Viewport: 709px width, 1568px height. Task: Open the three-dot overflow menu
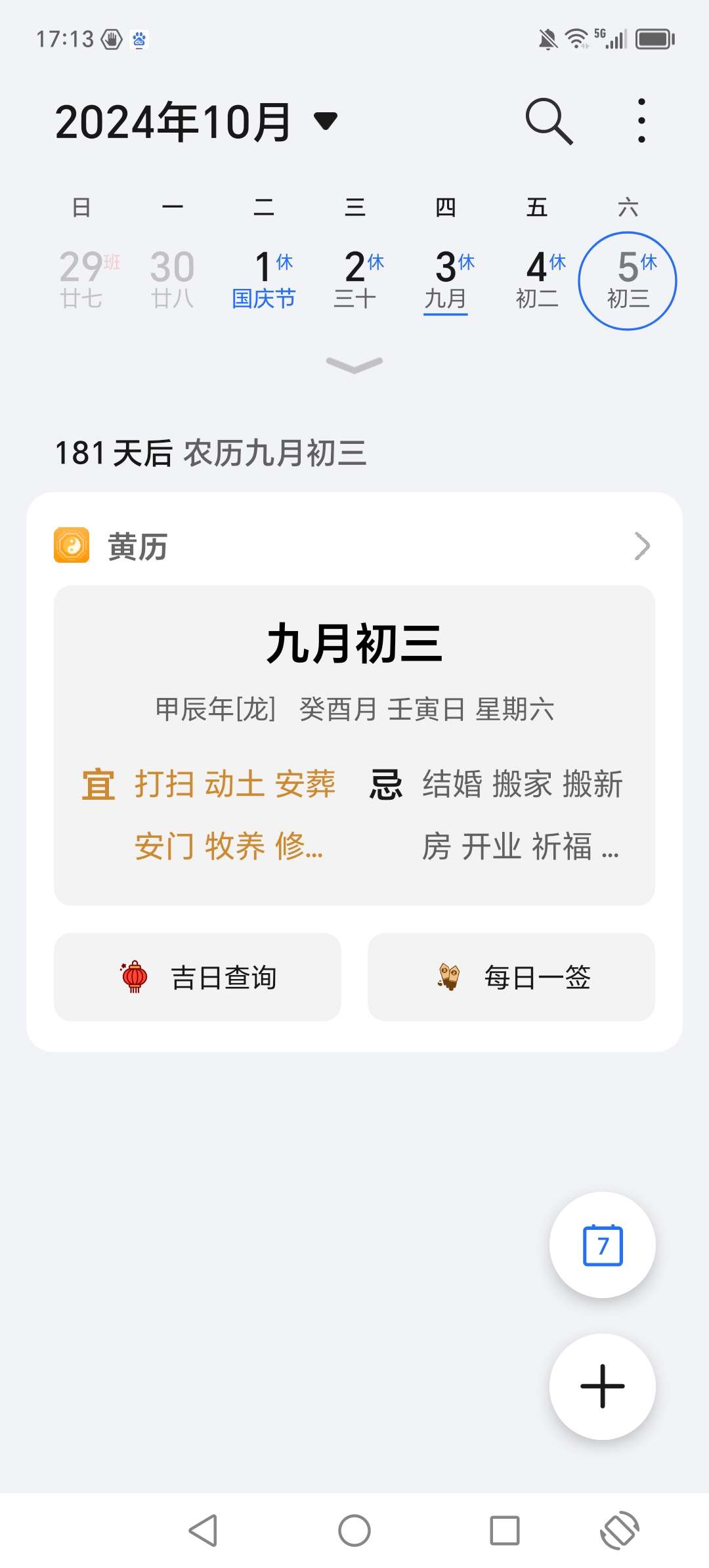(641, 121)
